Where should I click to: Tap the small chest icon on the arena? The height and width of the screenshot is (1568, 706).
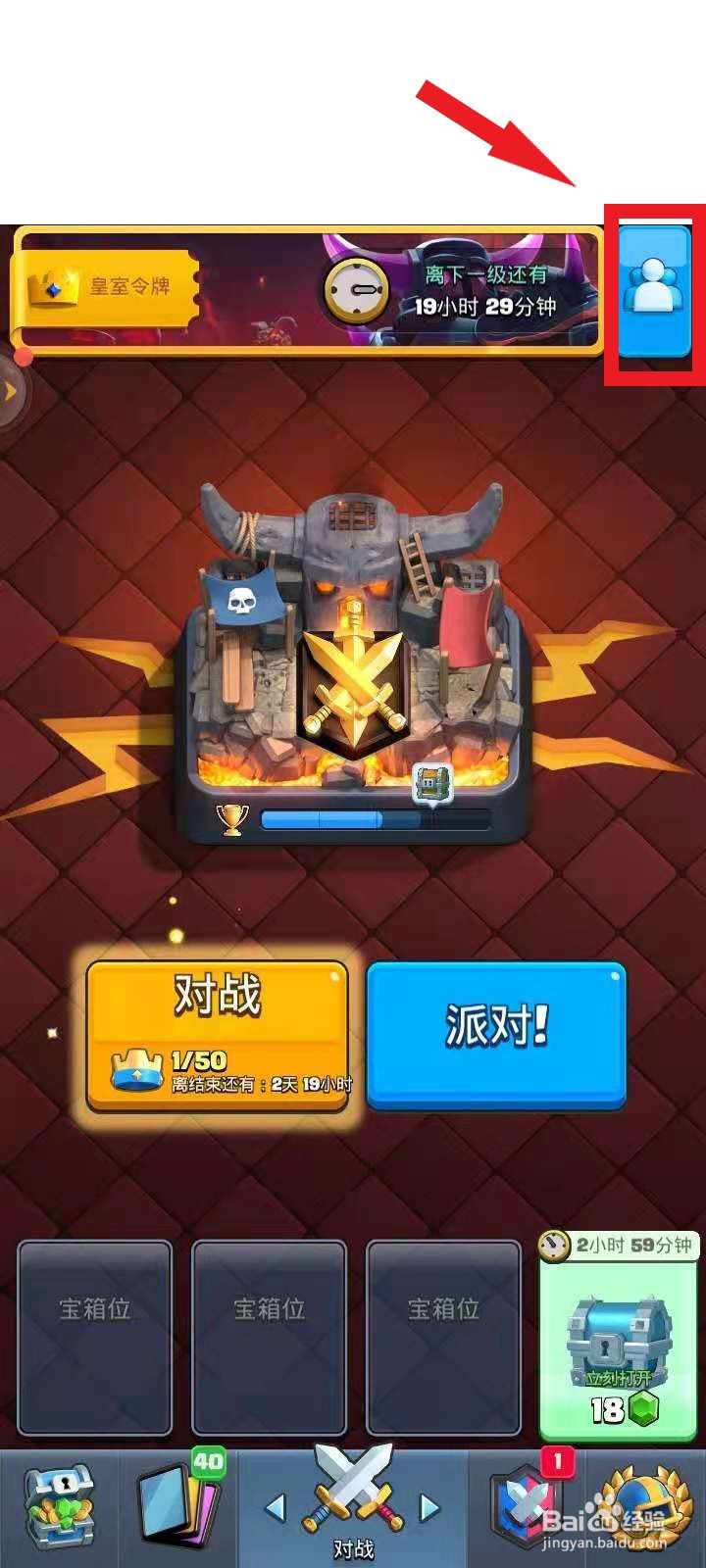431,782
